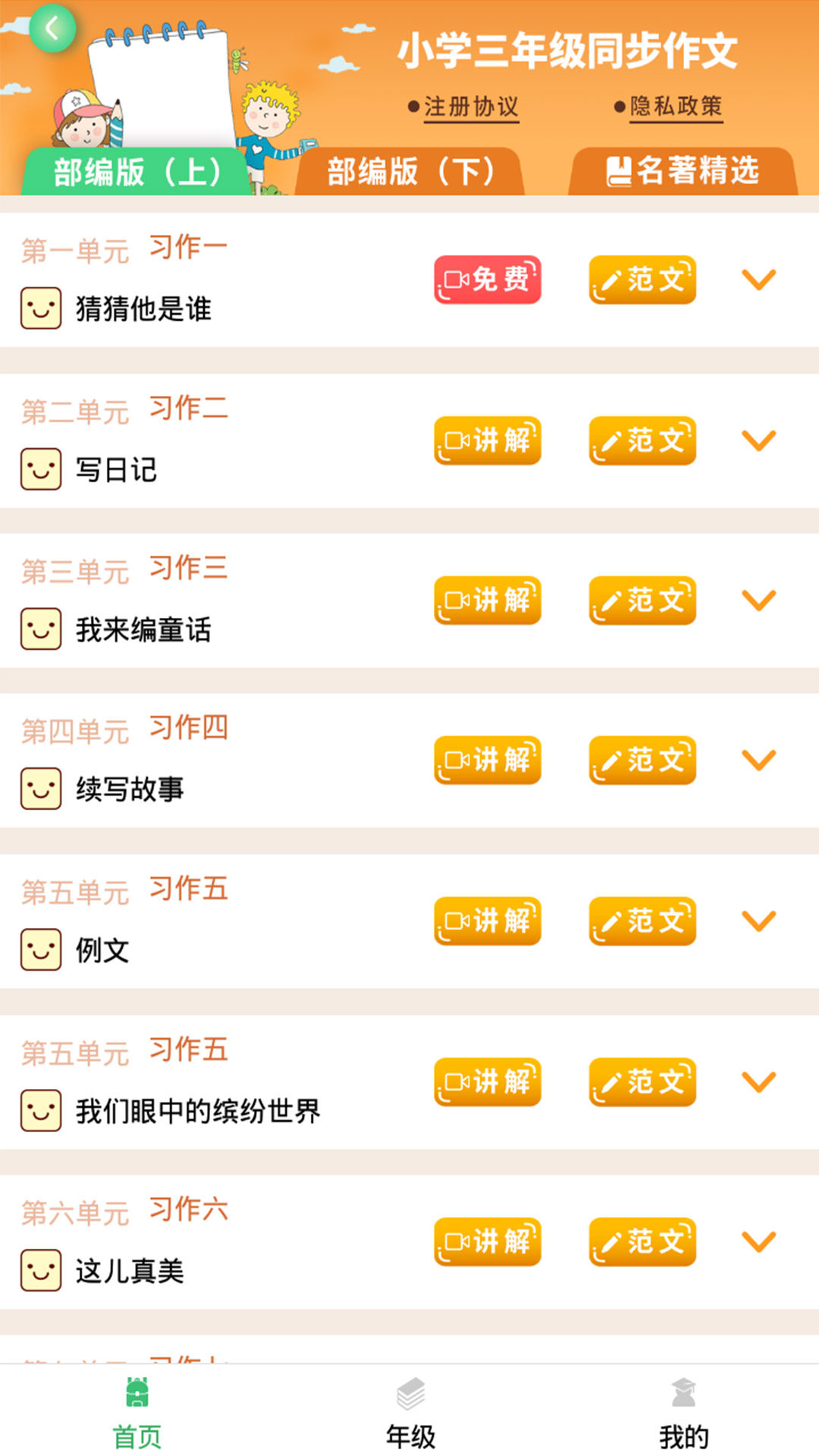
Task: Play the free 免费 video for 猜猜他是谁
Action: click(x=487, y=280)
